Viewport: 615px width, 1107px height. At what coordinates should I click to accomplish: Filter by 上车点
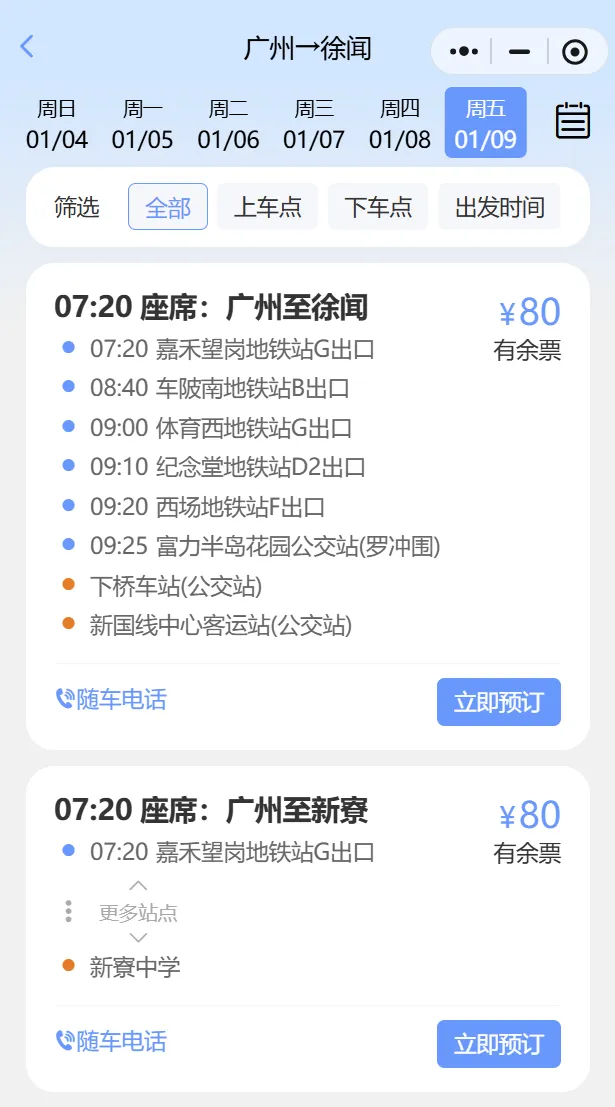(267, 207)
